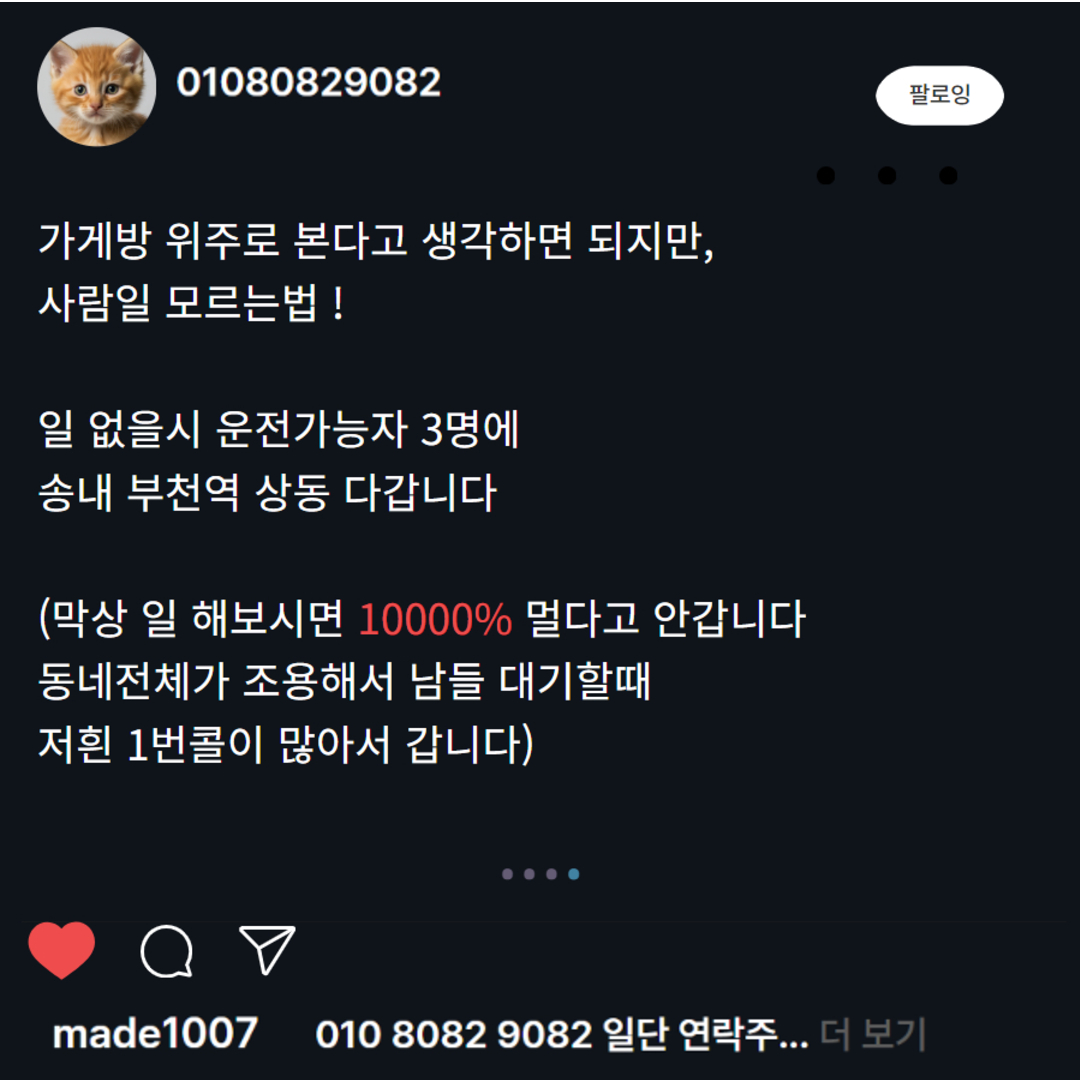Viewport: 1080px width, 1080px height.
Task: Open the three-dot overflow menu
Action: (x=886, y=176)
